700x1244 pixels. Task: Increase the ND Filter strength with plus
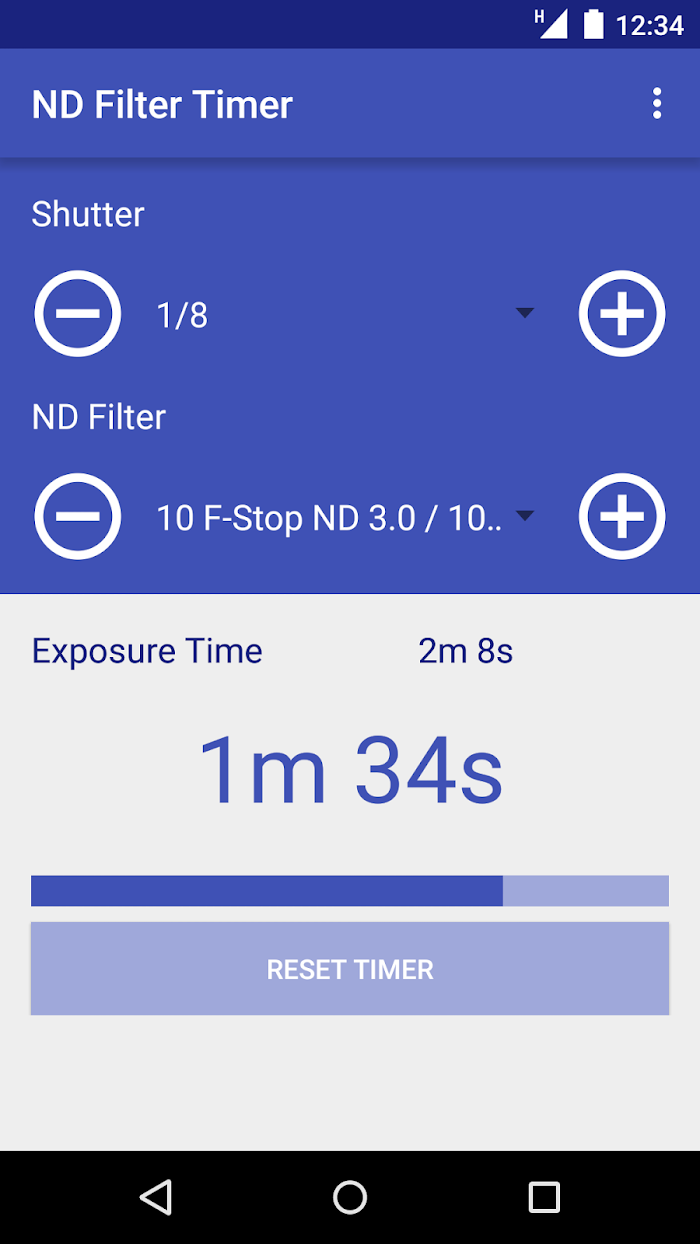pos(622,516)
